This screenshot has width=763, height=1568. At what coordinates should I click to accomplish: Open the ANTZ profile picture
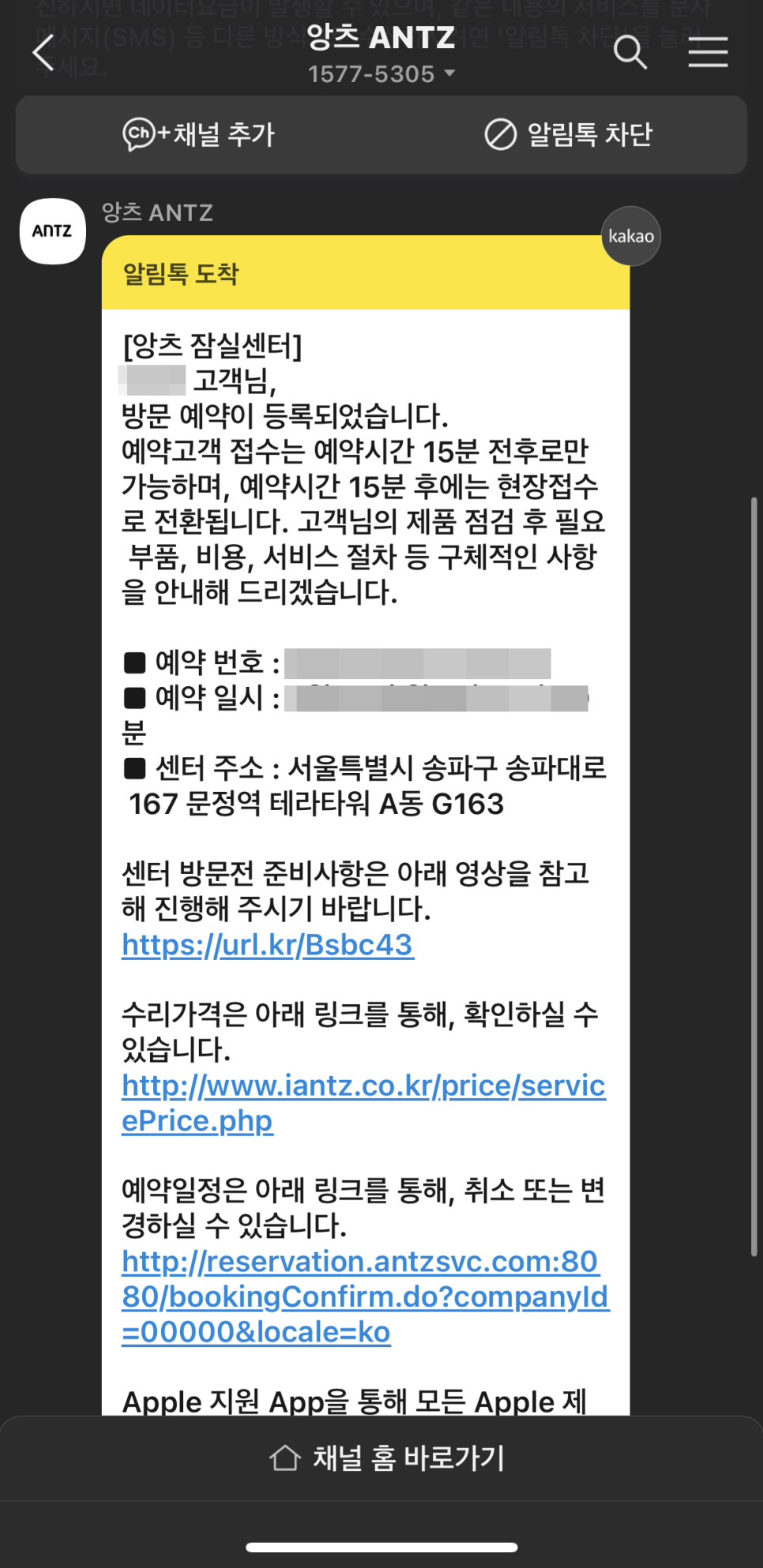pyautogui.click(x=53, y=231)
